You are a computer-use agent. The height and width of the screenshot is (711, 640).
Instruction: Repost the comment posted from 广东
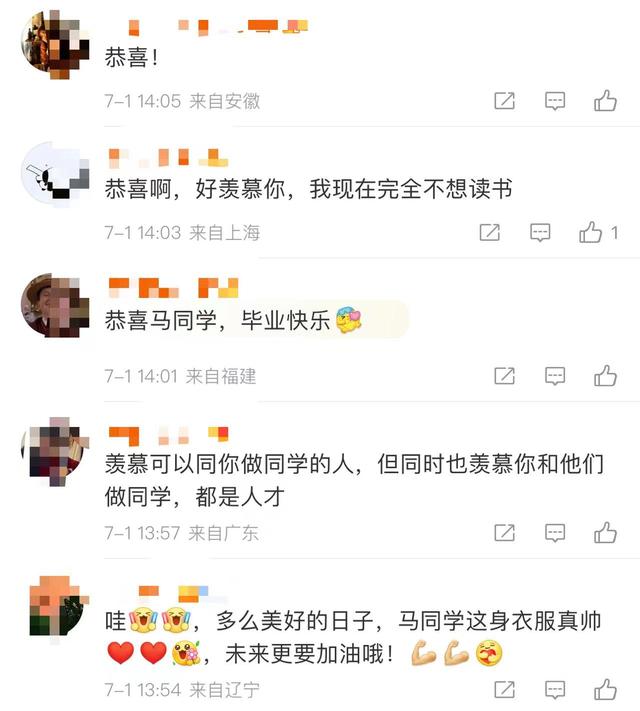[505, 532]
